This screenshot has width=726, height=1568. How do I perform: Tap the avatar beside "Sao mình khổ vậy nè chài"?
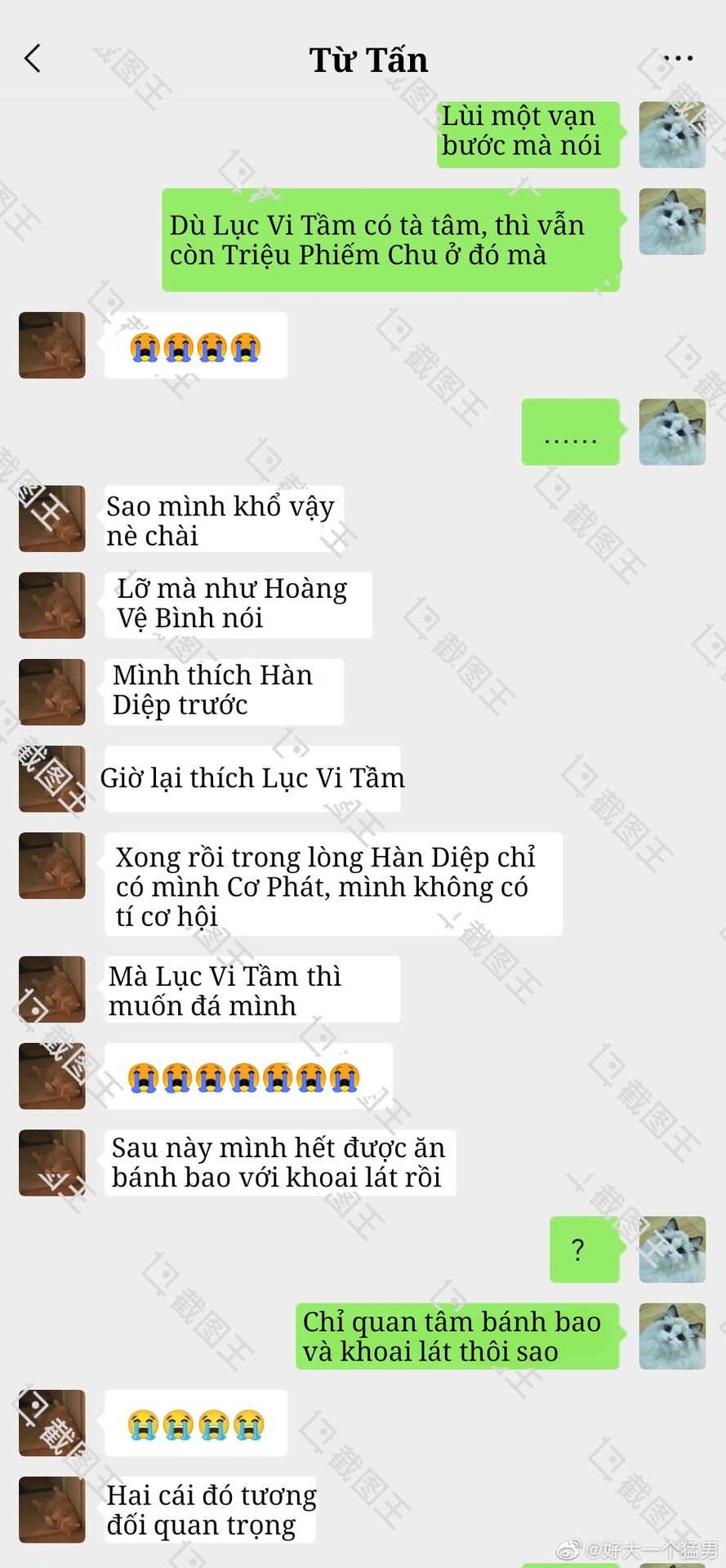(52, 519)
